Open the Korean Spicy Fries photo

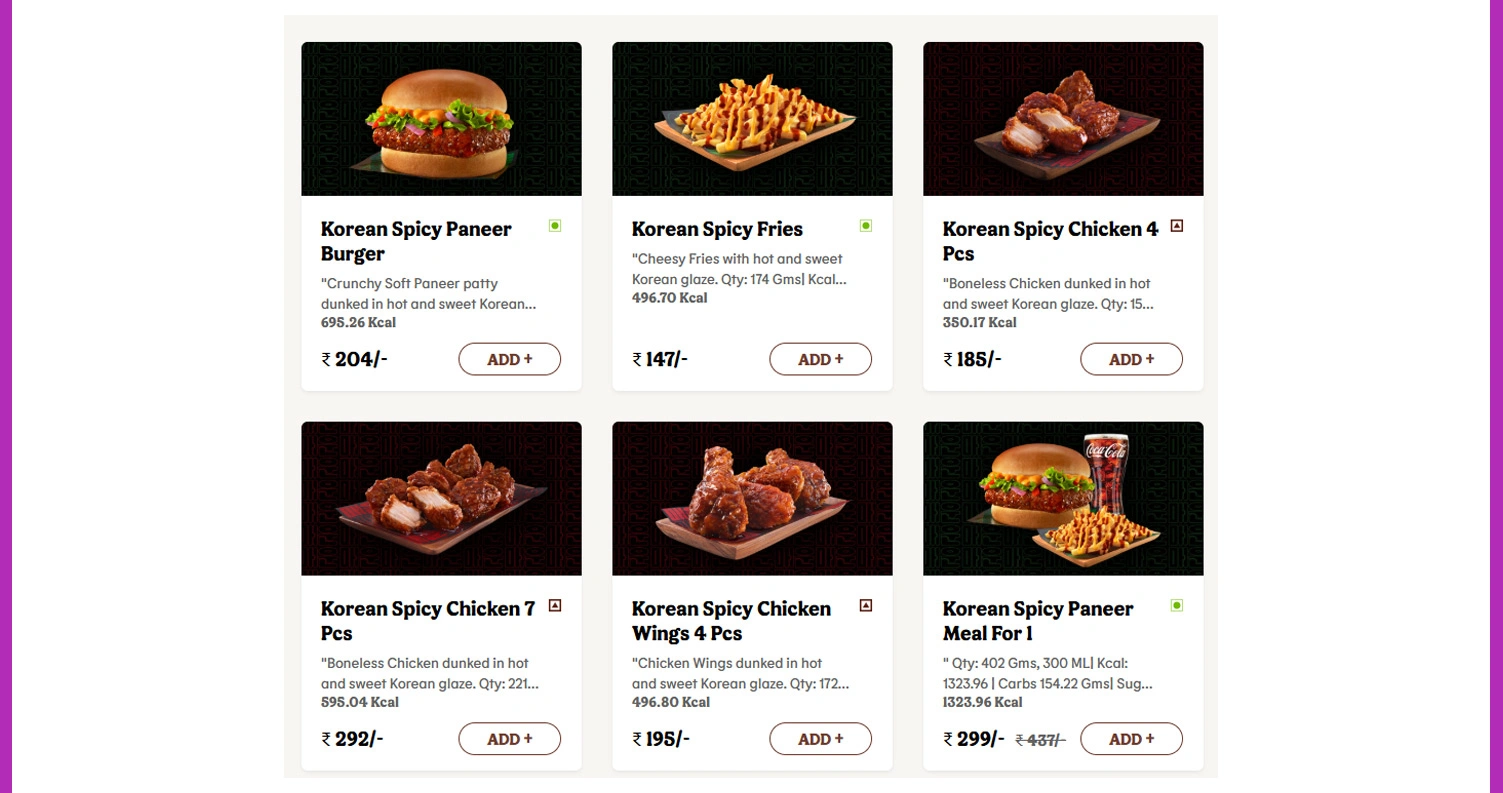click(x=752, y=119)
